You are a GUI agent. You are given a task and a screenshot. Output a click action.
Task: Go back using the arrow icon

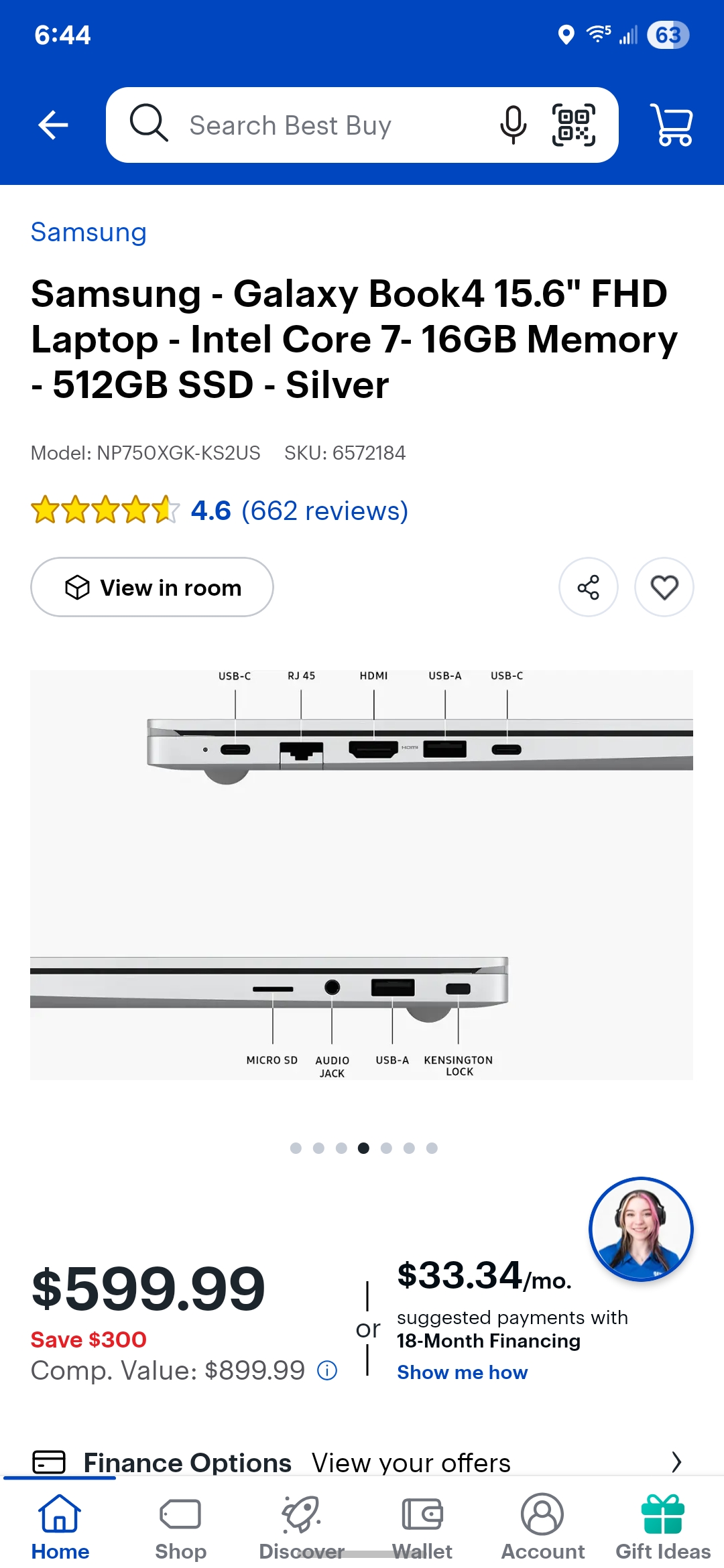click(x=54, y=125)
